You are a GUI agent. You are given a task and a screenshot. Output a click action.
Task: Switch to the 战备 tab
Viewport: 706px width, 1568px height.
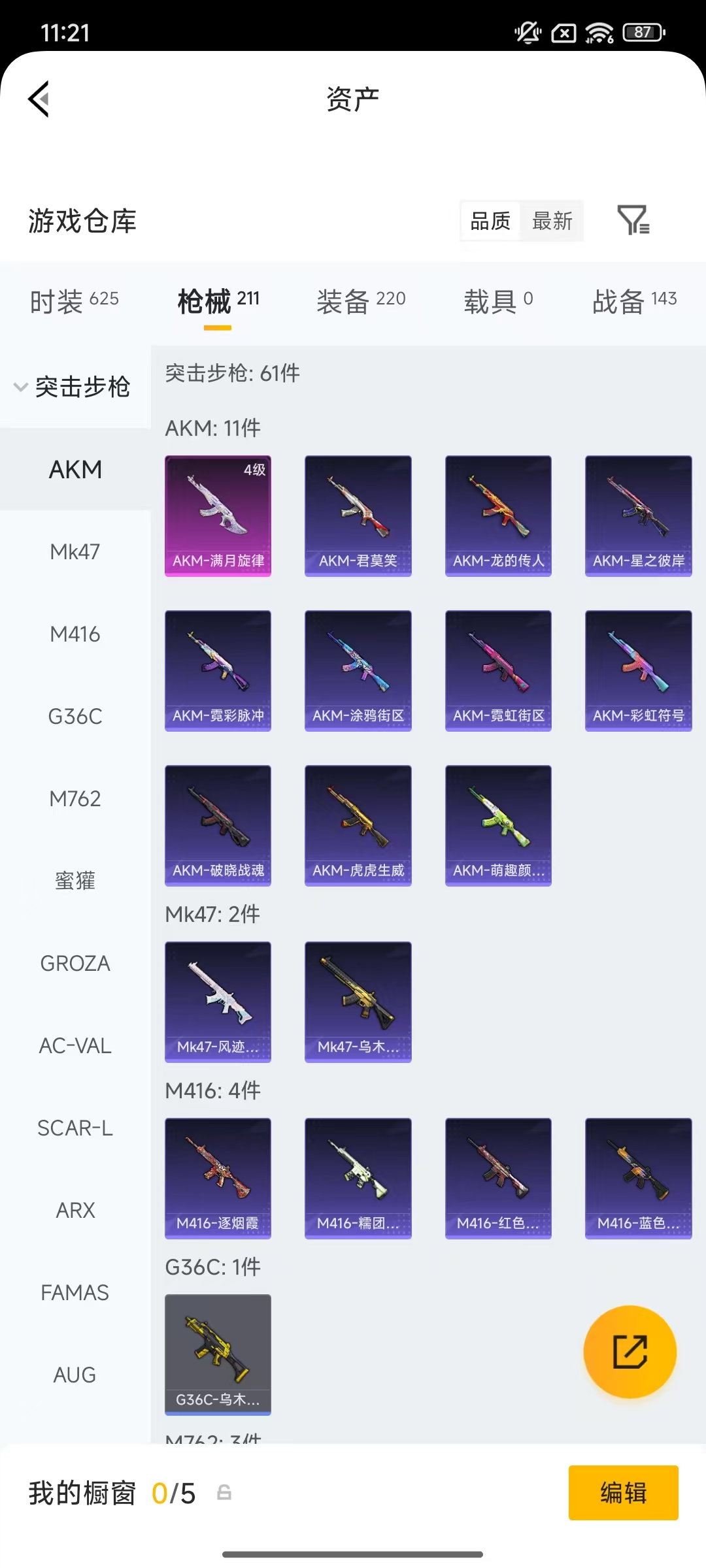click(x=634, y=301)
